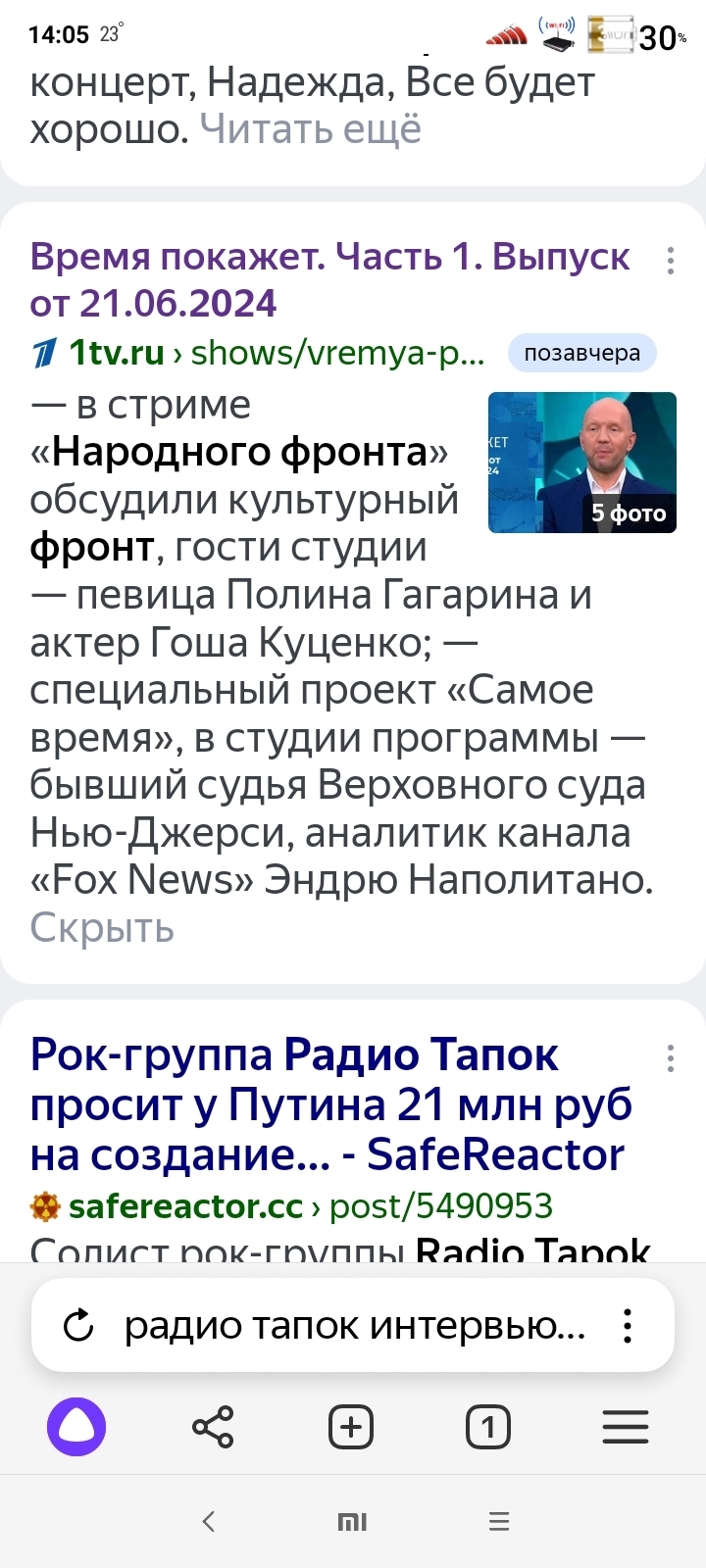
Task: Collapse the snippet with Скрыть
Action: coord(102,928)
